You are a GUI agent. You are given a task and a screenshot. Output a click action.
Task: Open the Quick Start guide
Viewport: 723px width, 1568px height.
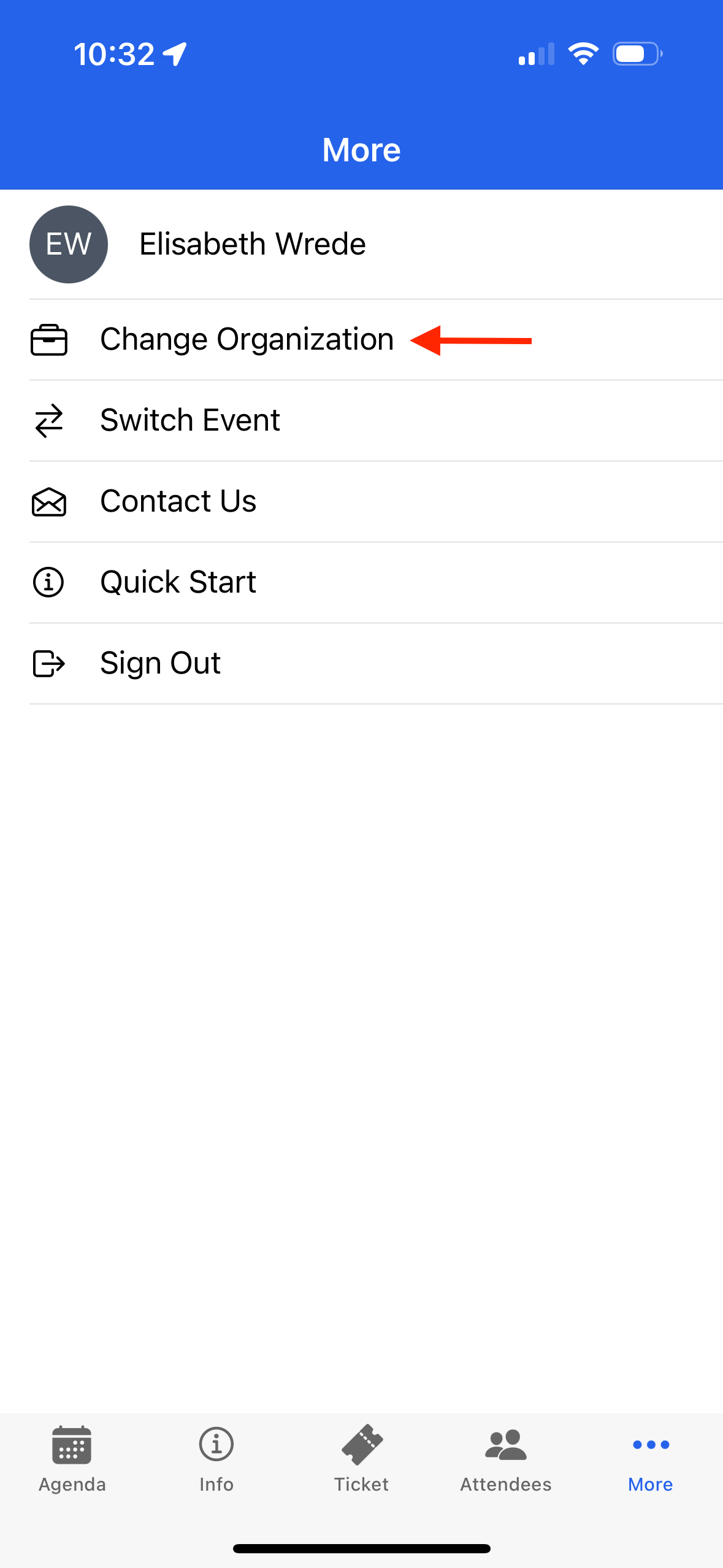point(376,583)
